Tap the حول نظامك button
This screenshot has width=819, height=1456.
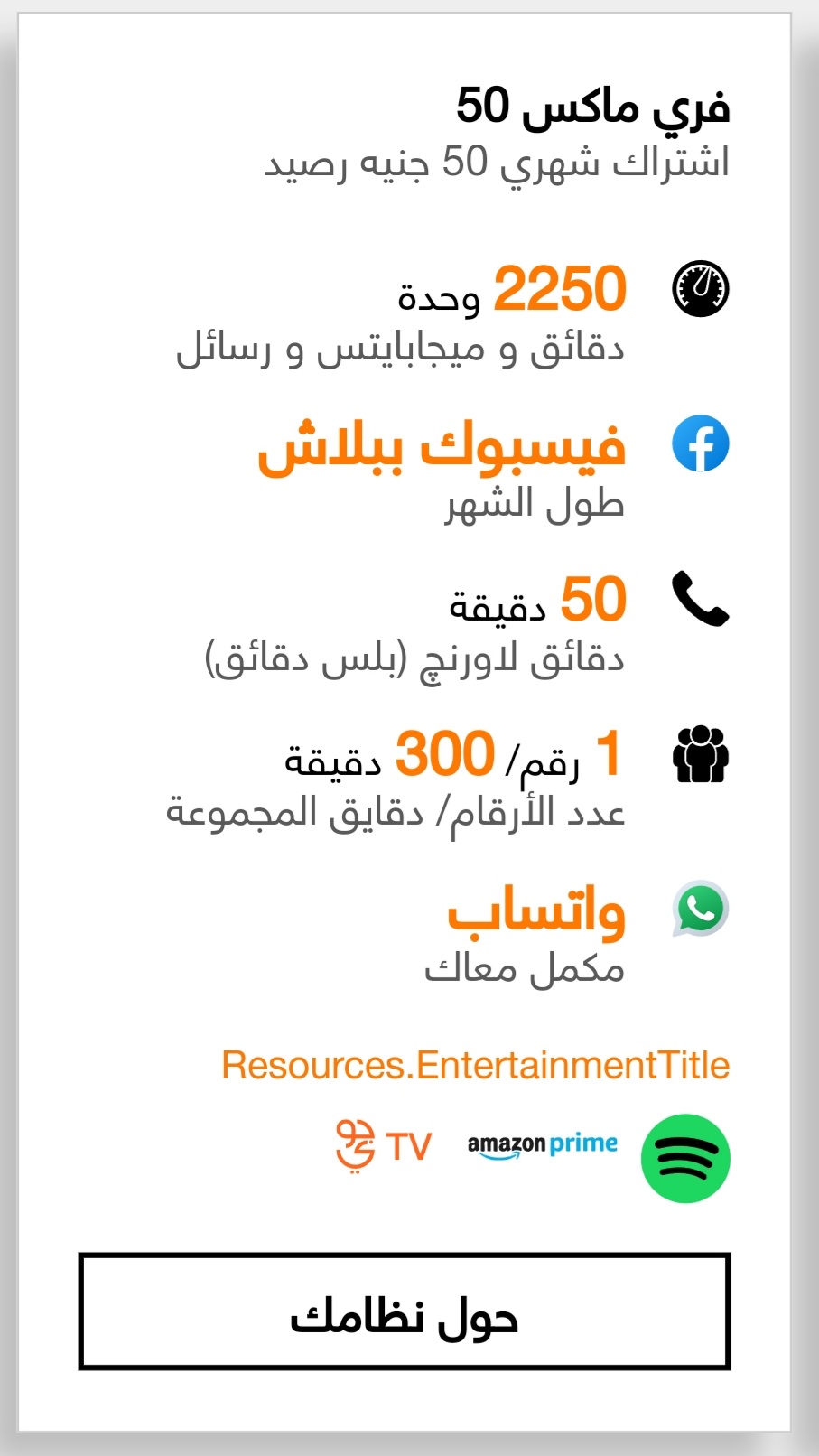pyautogui.click(x=404, y=1311)
